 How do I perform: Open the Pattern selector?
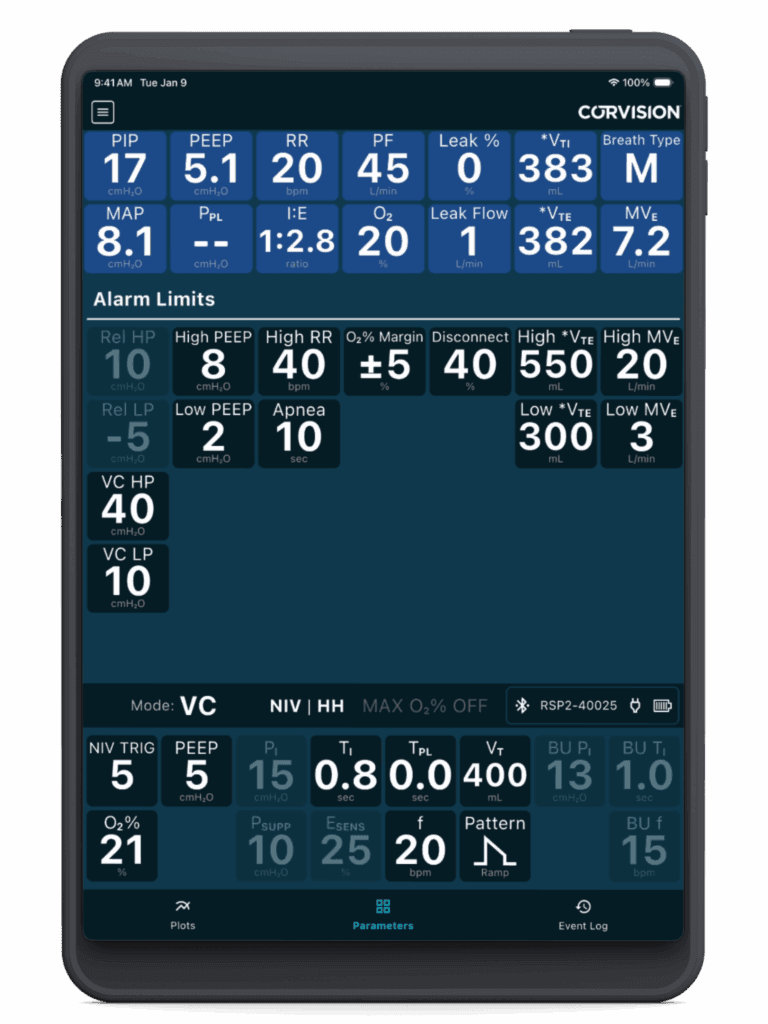pos(495,846)
